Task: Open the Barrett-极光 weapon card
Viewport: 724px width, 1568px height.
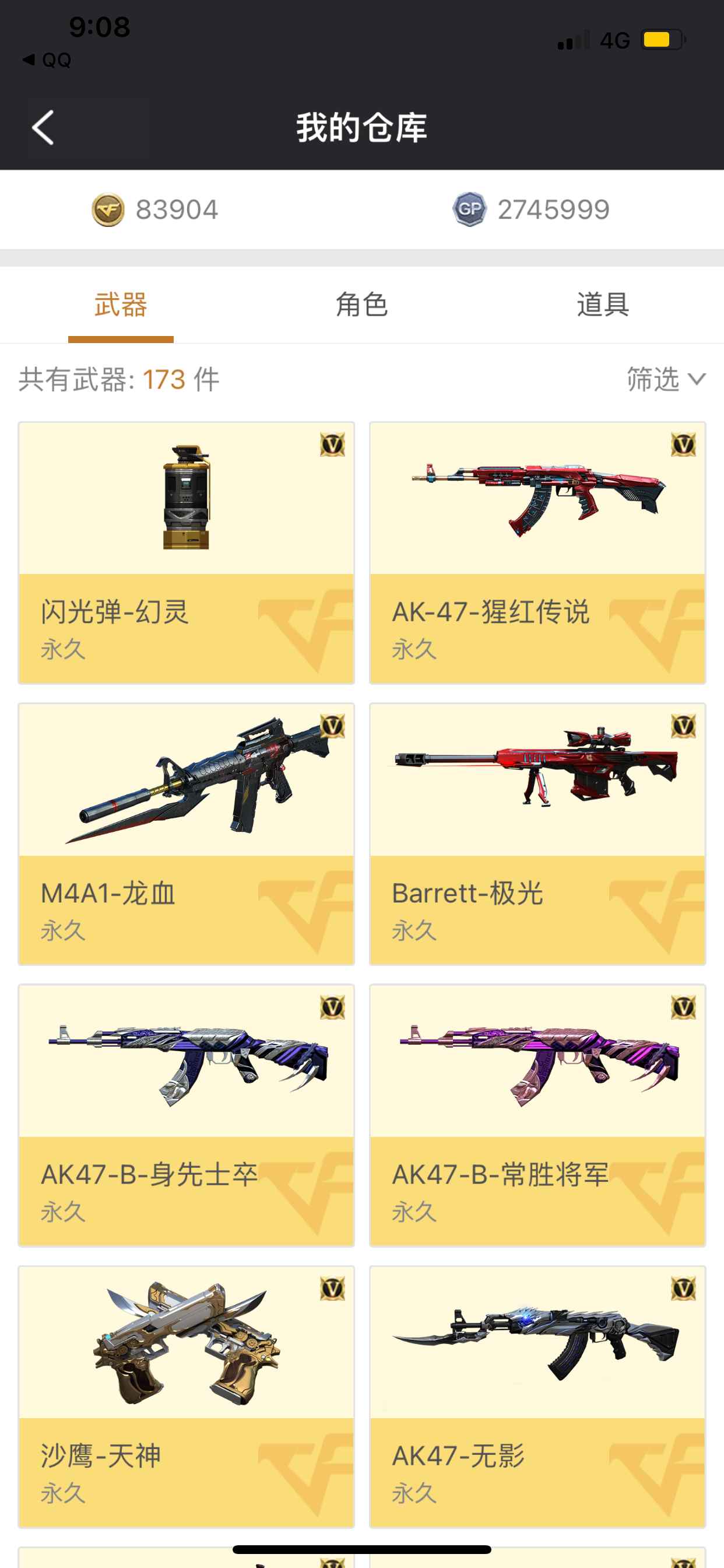Action: tap(537, 834)
